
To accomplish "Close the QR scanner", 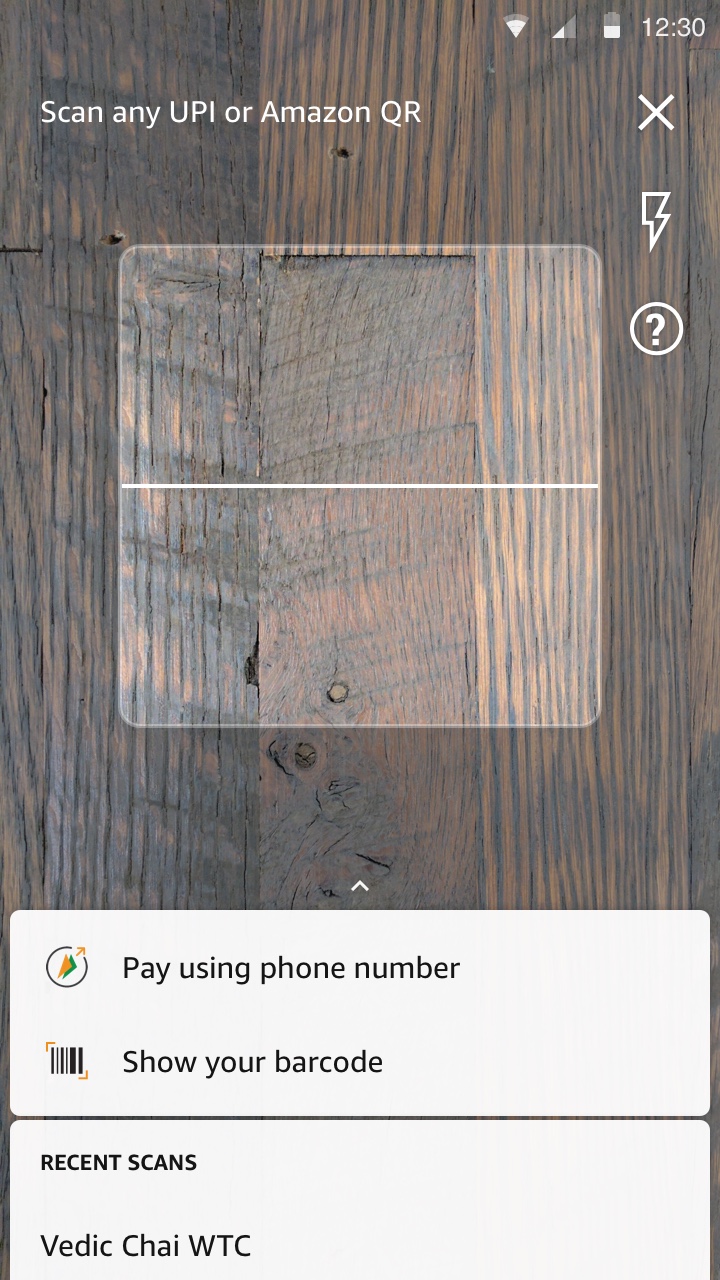I will 656,113.
